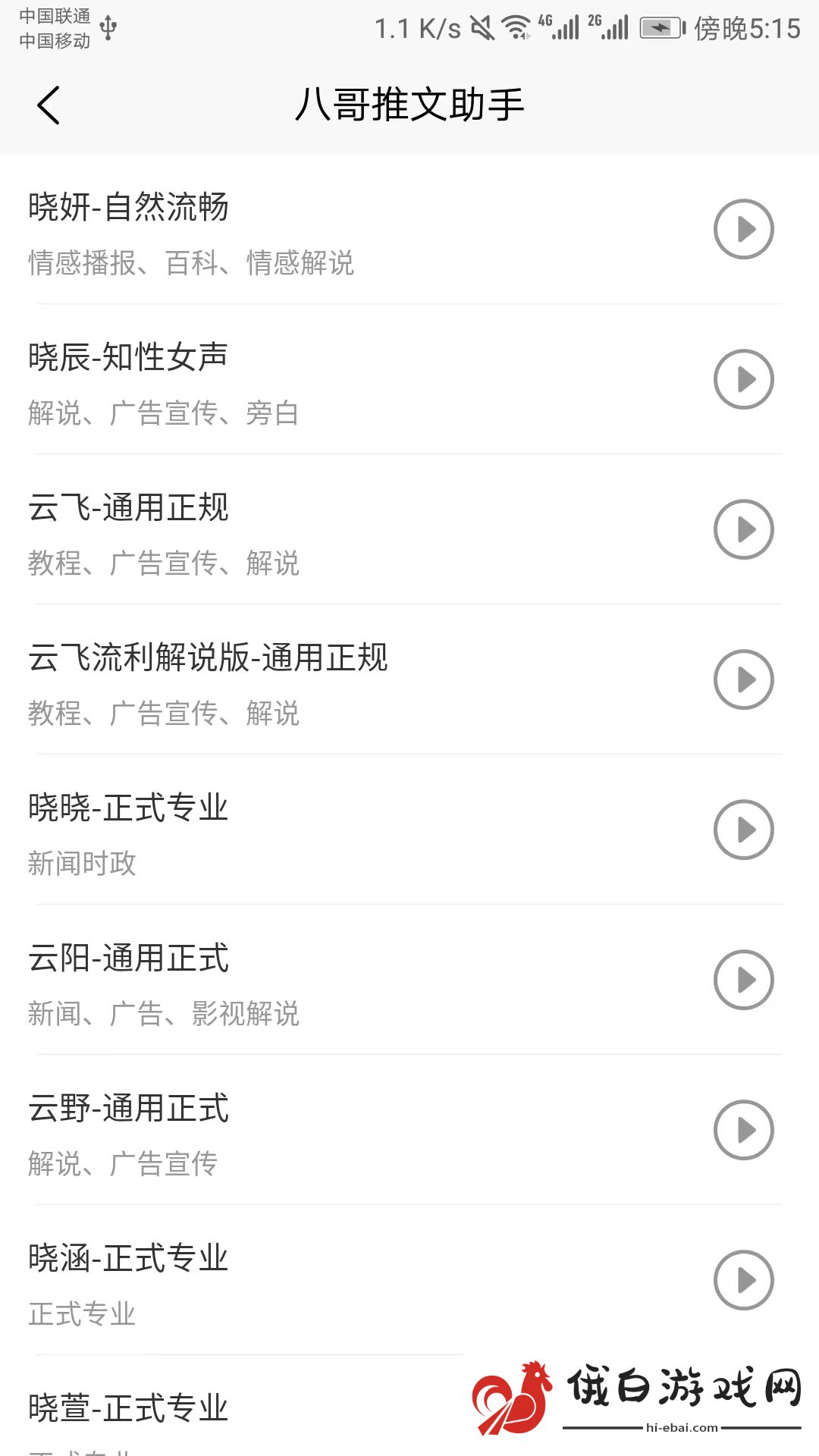Play the 云飞流利解说版 voice preview
Screen dimensions: 819x1456
click(744, 679)
